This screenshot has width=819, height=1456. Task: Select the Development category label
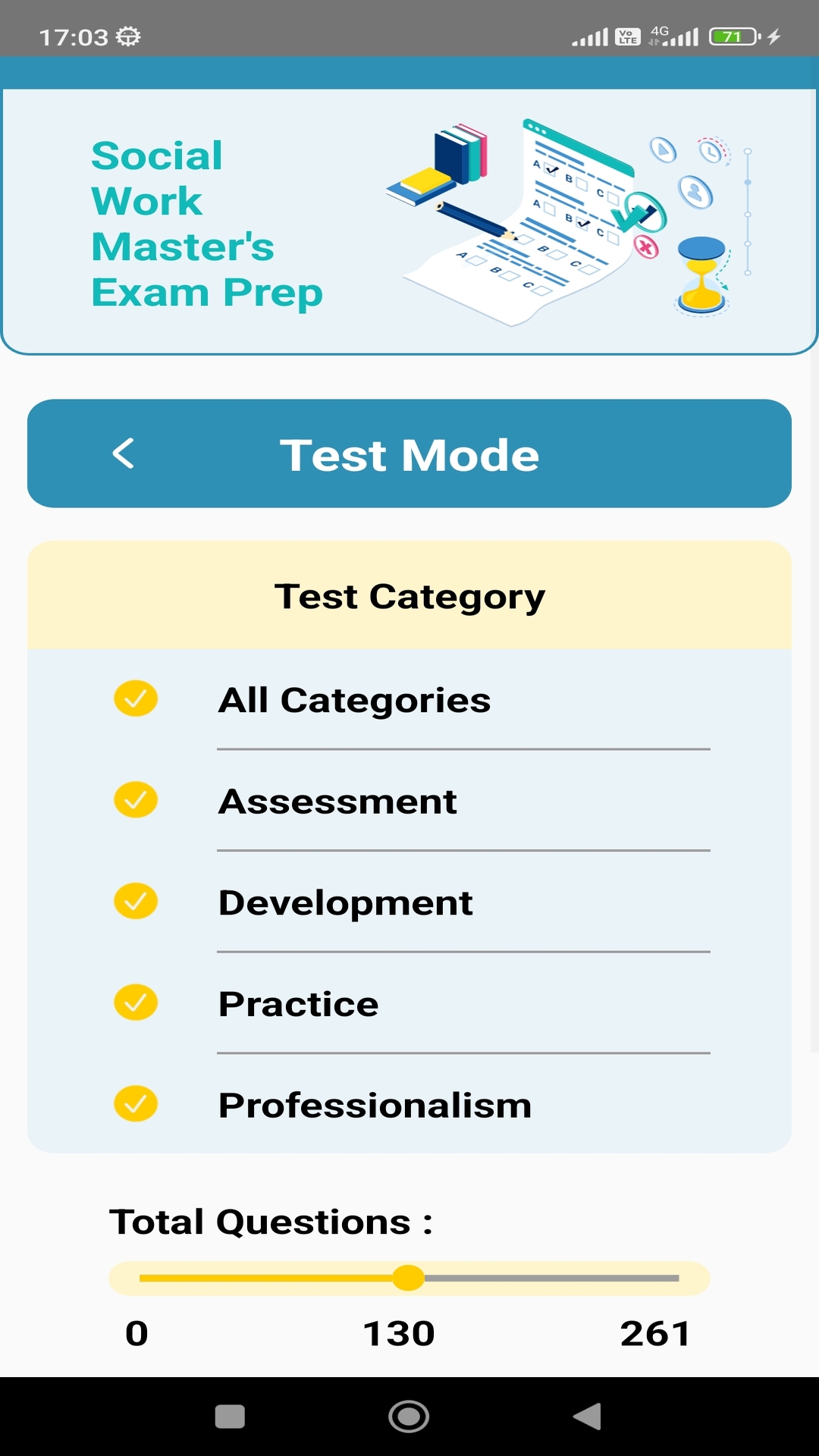click(345, 902)
